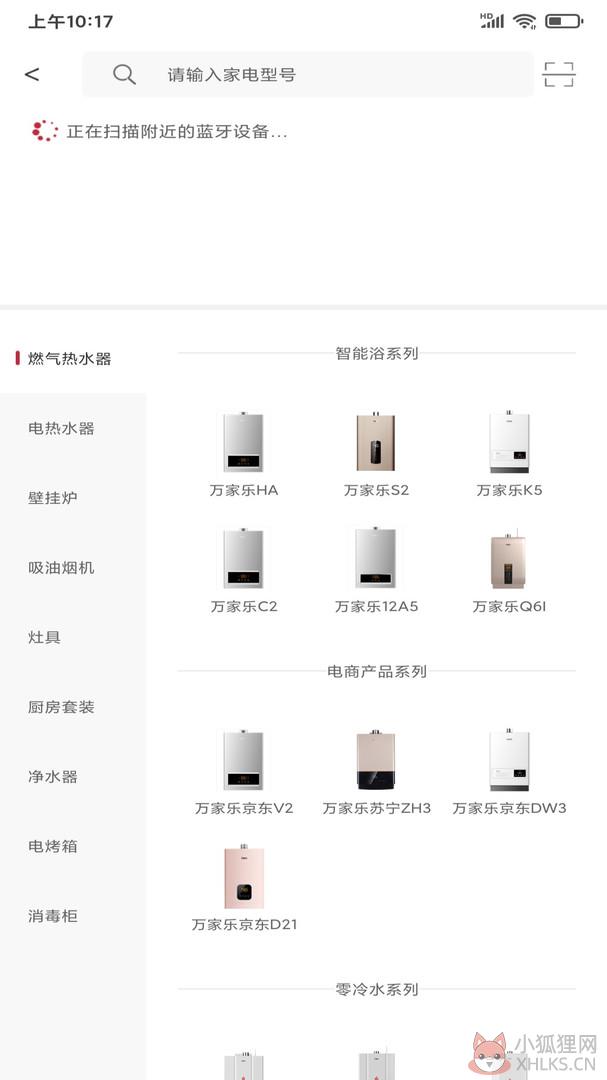Switch to 灶具 category
Viewport: 607px width, 1080px height.
45,637
